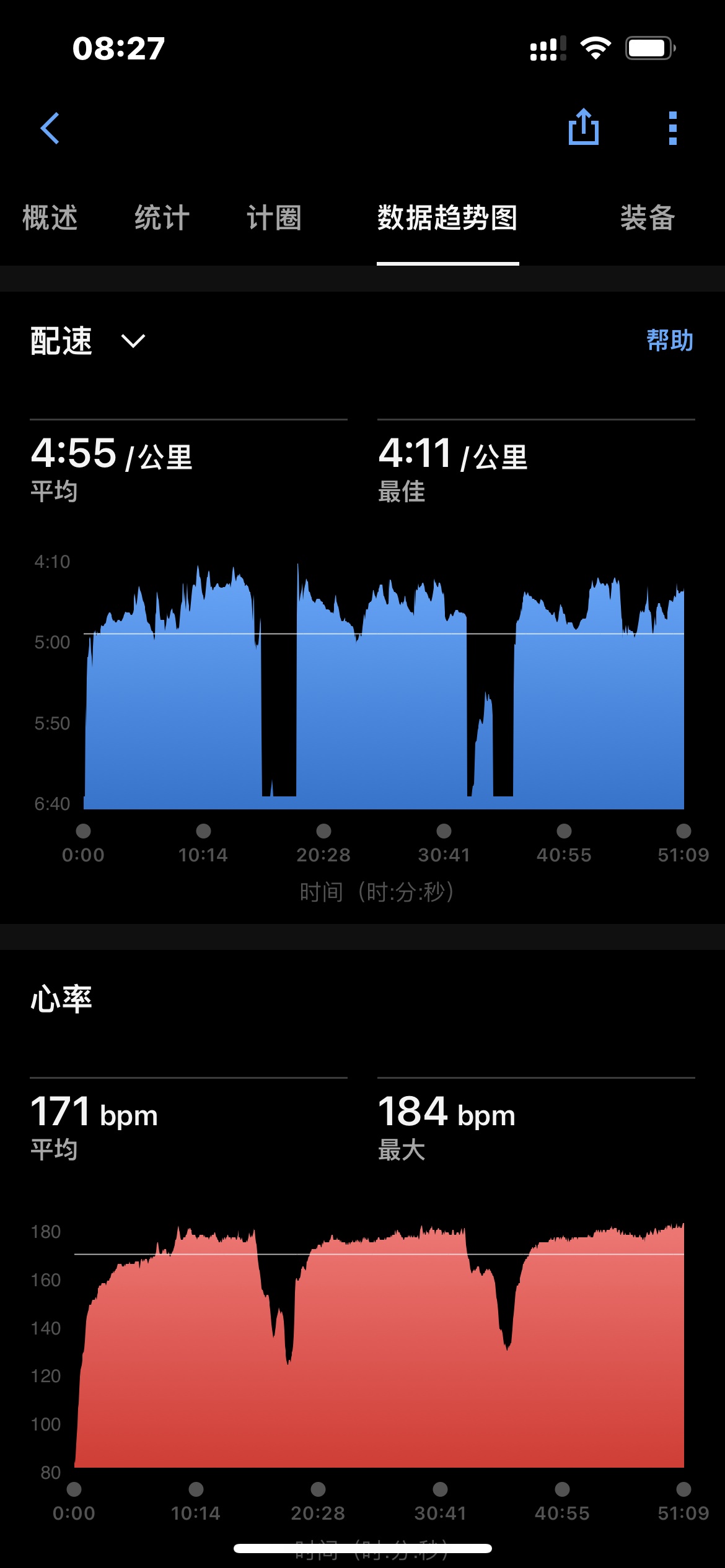
Task: Open the 计圈 tab
Action: point(275,218)
